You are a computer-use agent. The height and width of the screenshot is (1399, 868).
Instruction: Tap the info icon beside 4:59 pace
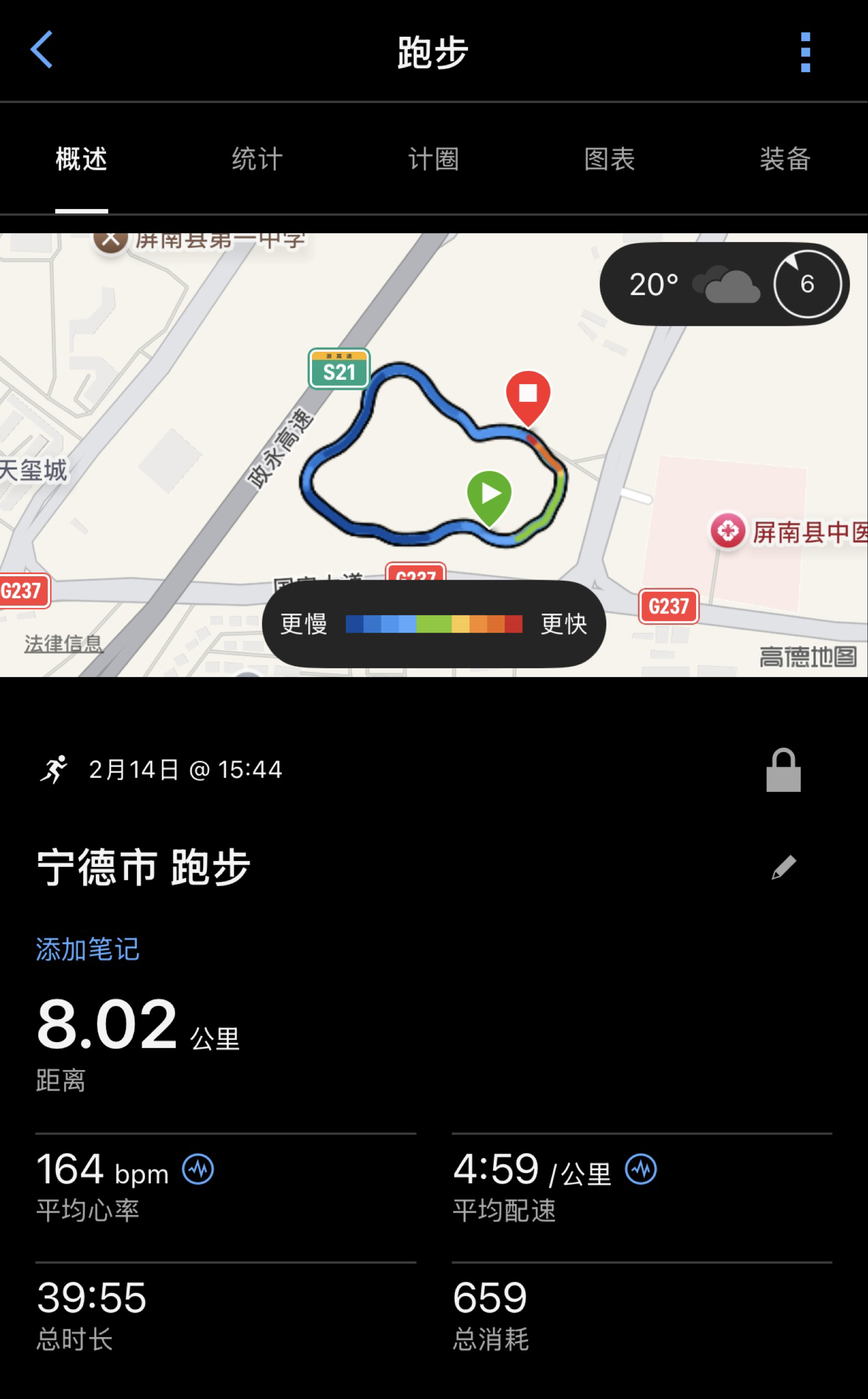click(641, 1169)
